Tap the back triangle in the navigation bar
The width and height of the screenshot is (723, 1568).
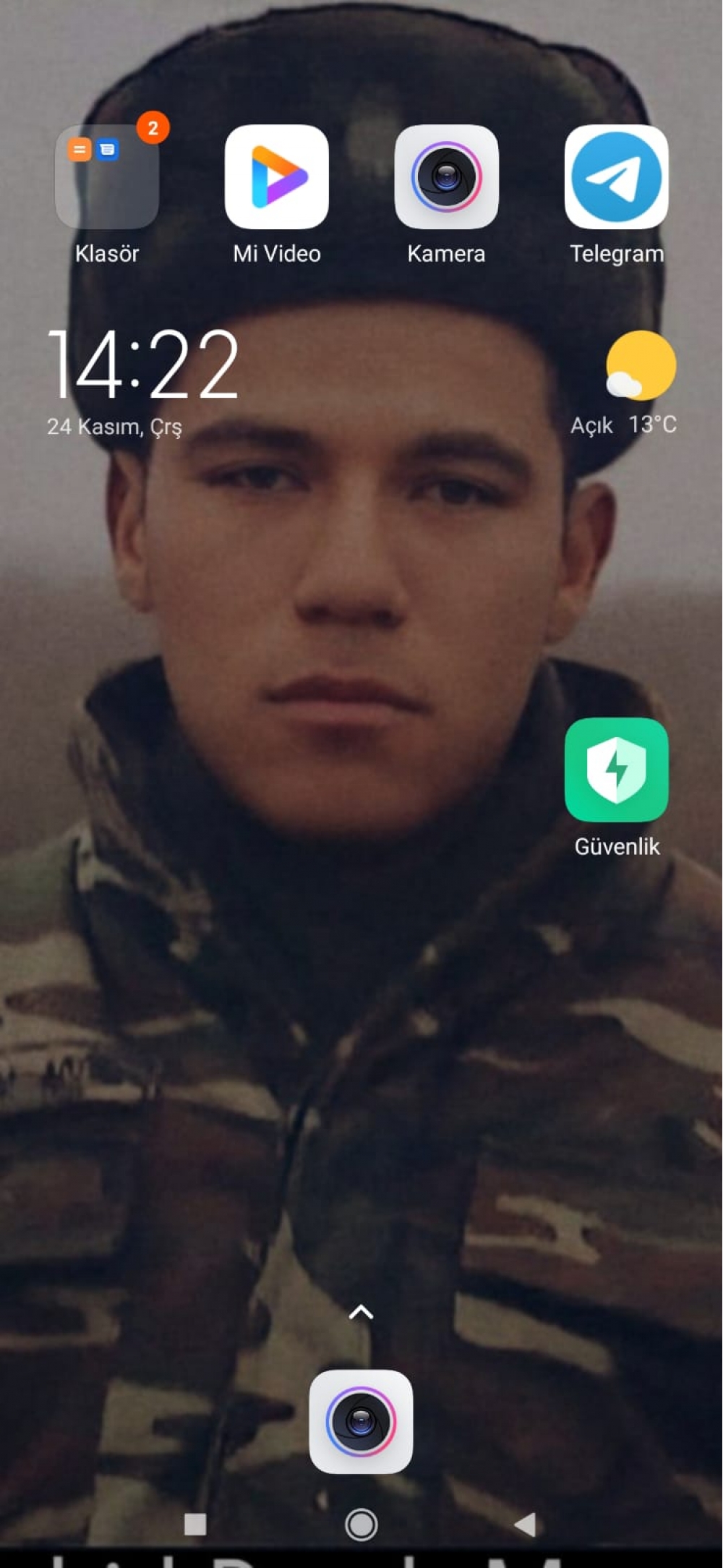526,1525
